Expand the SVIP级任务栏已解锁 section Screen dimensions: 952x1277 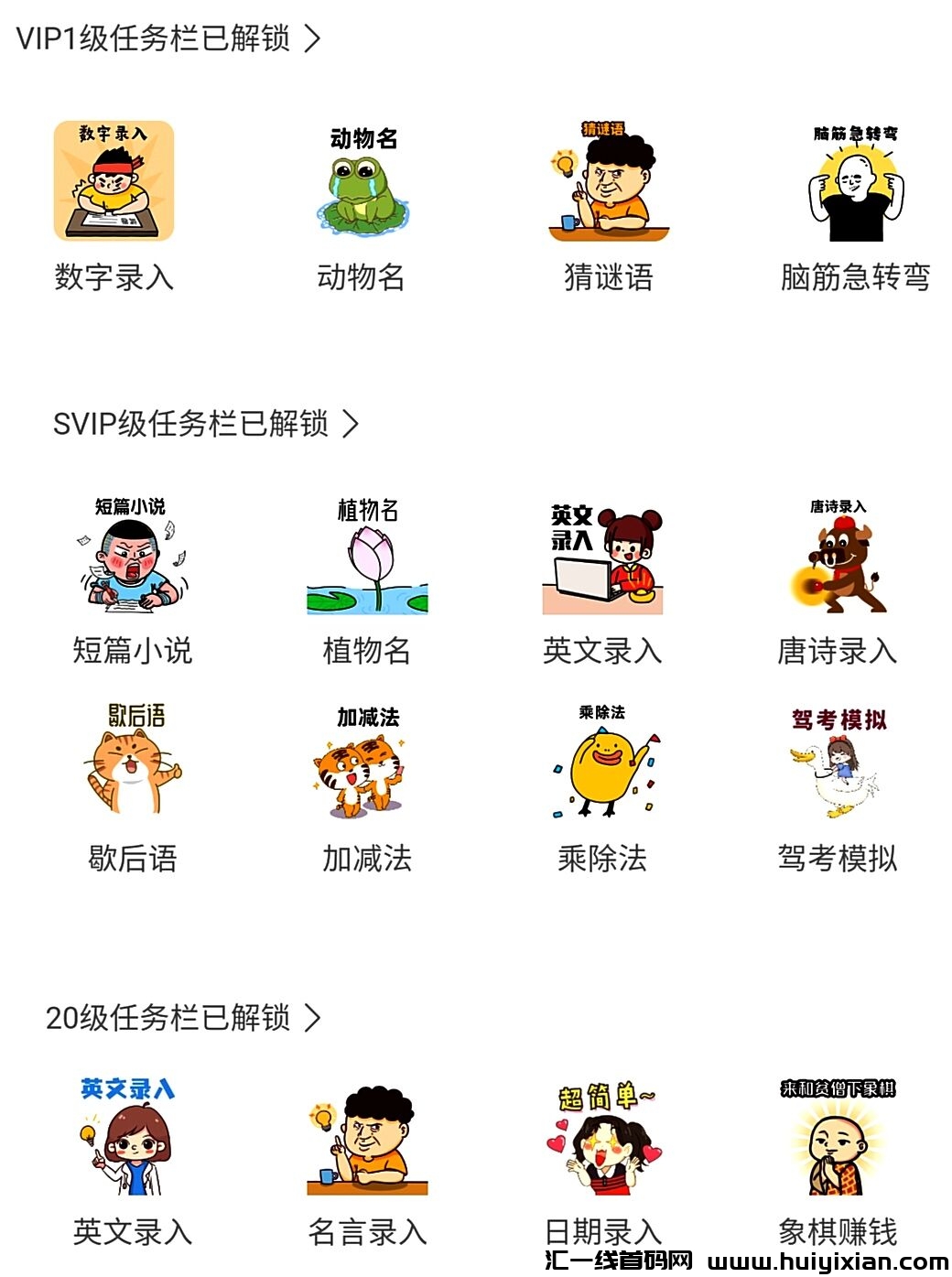[205, 424]
